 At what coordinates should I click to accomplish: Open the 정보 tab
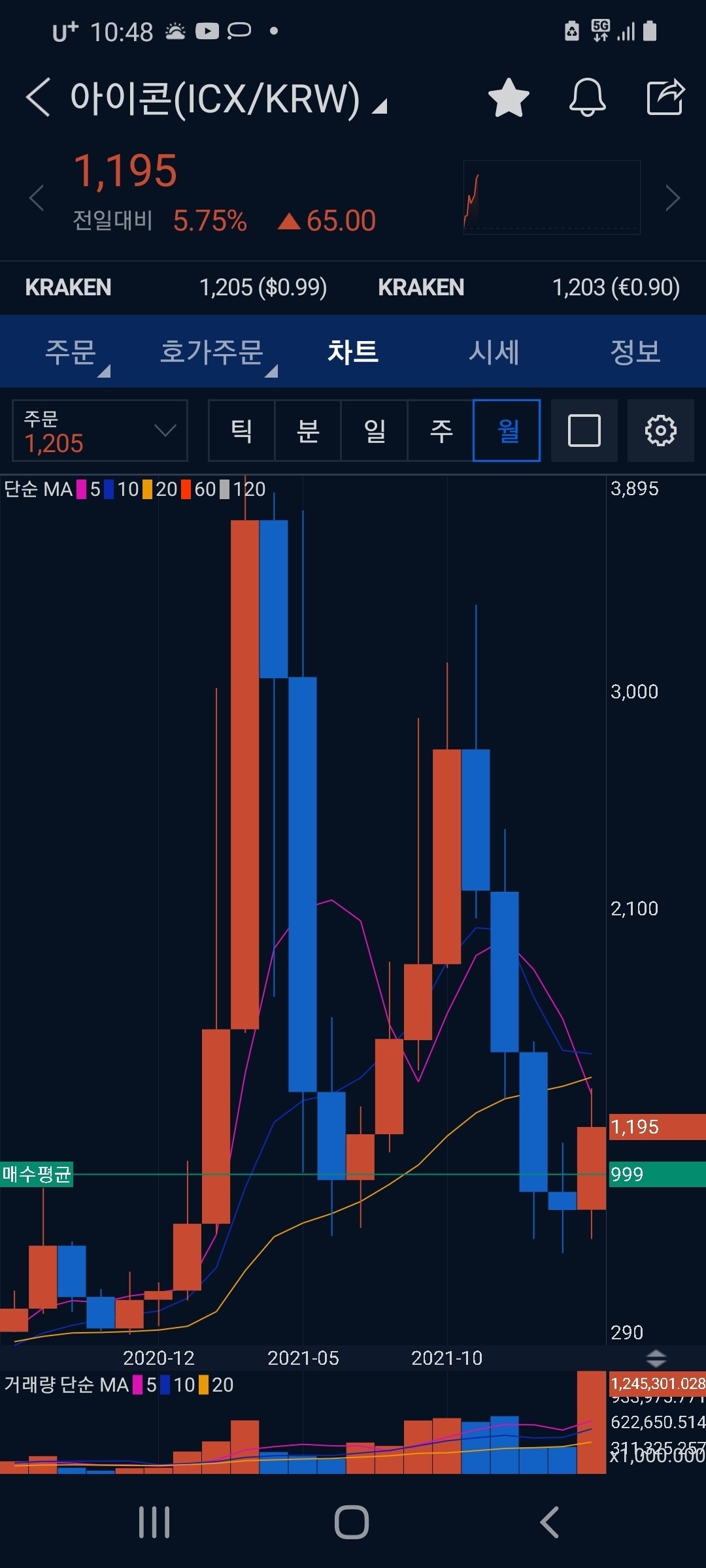click(635, 352)
